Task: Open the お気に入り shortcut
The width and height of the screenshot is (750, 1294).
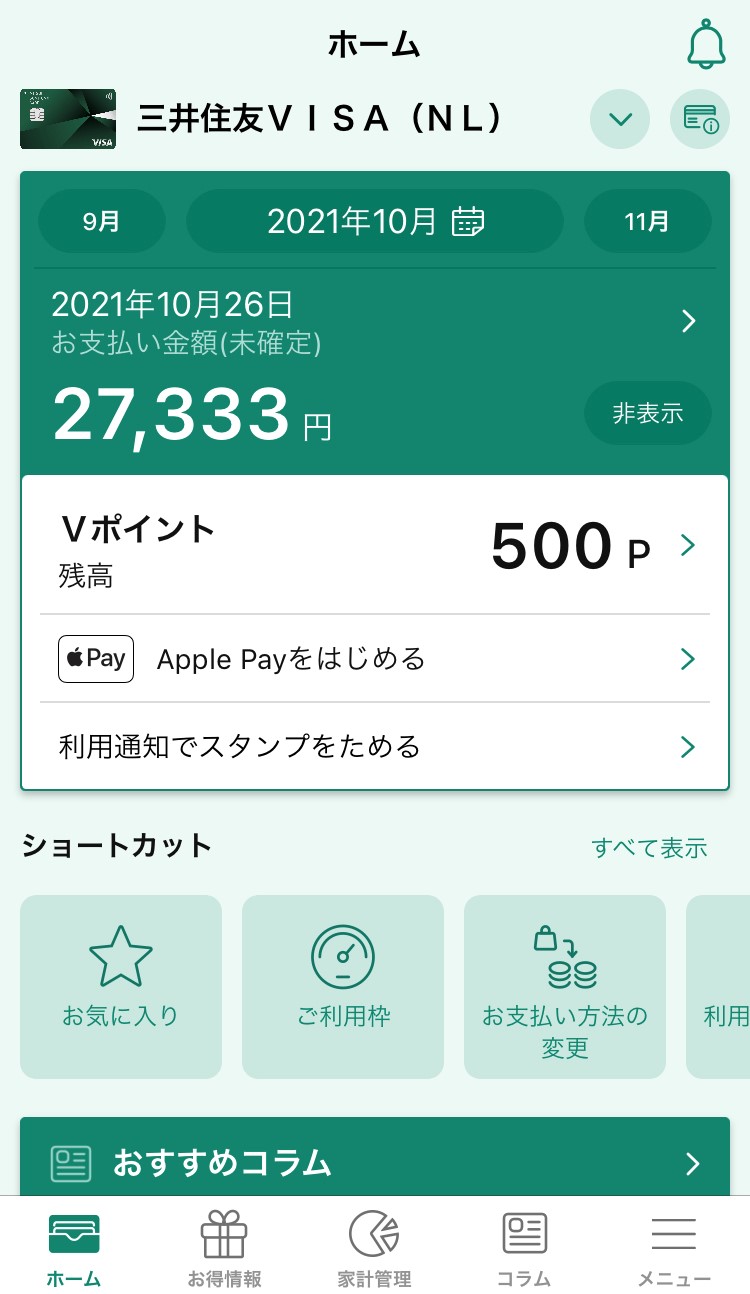Action: coord(121,987)
